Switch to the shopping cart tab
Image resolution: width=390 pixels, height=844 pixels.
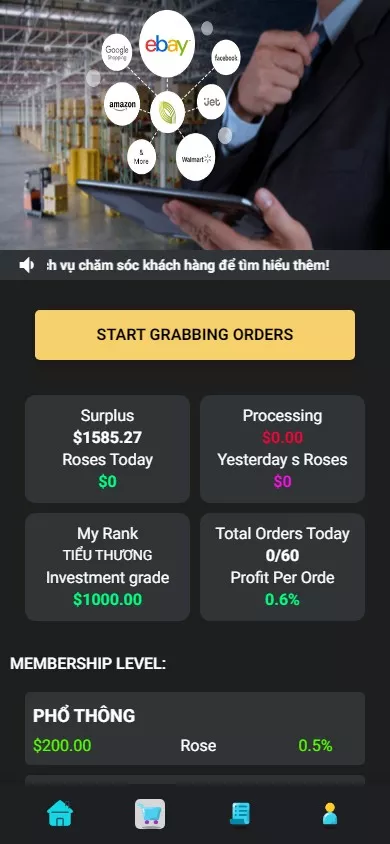coord(150,813)
